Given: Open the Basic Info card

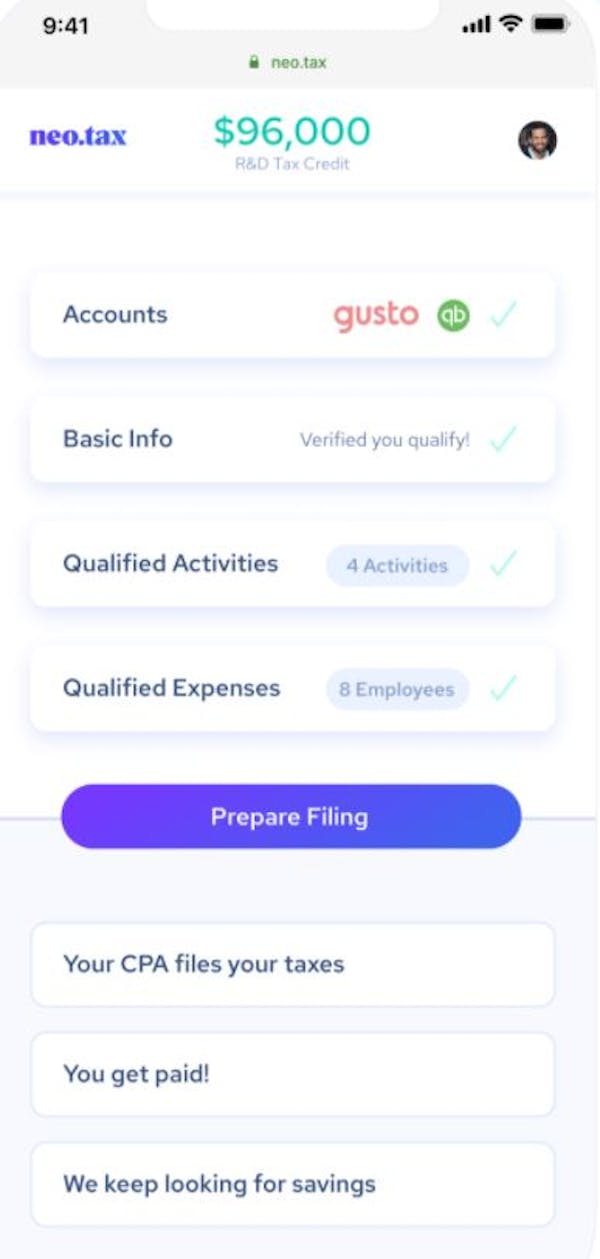Looking at the screenshot, I should pyautogui.click(x=292, y=439).
